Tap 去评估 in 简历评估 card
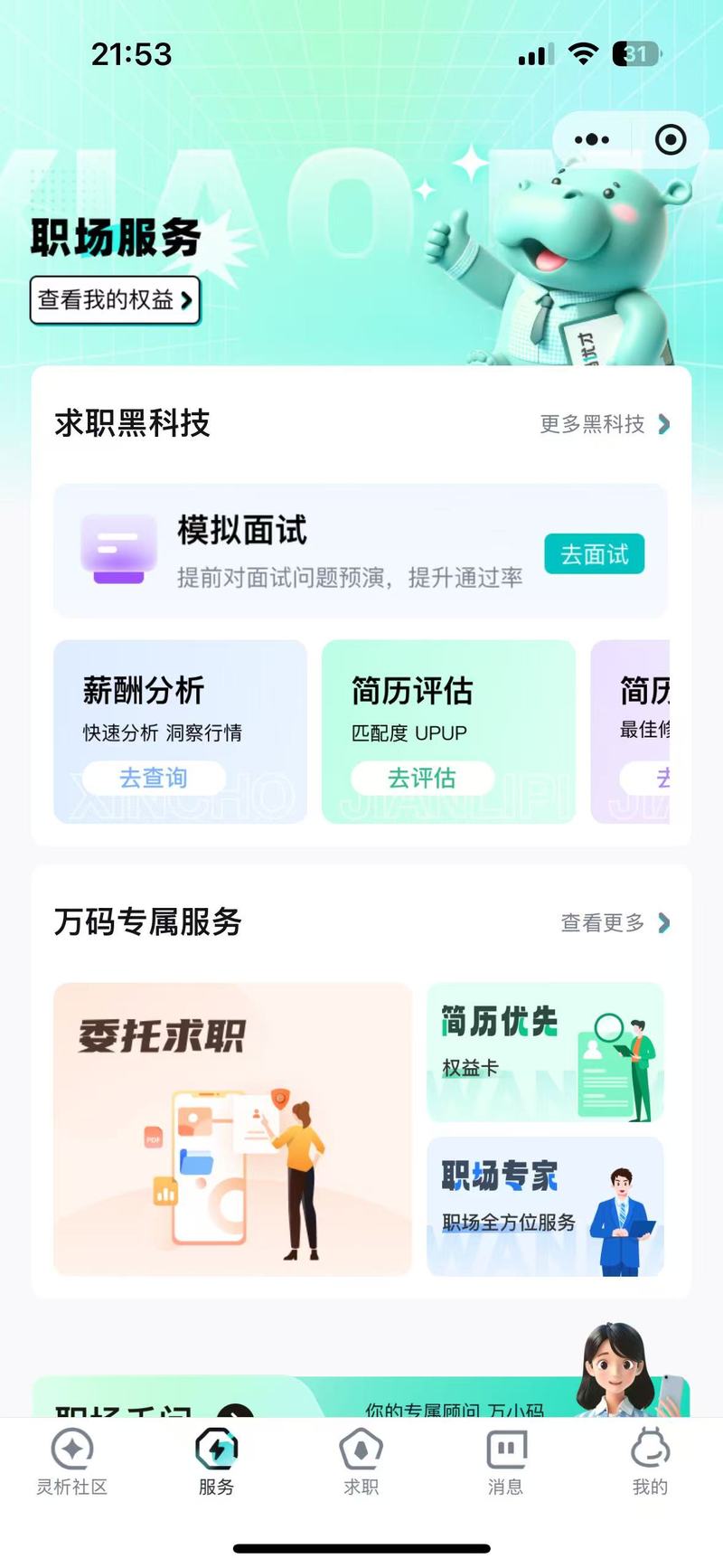 click(x=422, y=778)
